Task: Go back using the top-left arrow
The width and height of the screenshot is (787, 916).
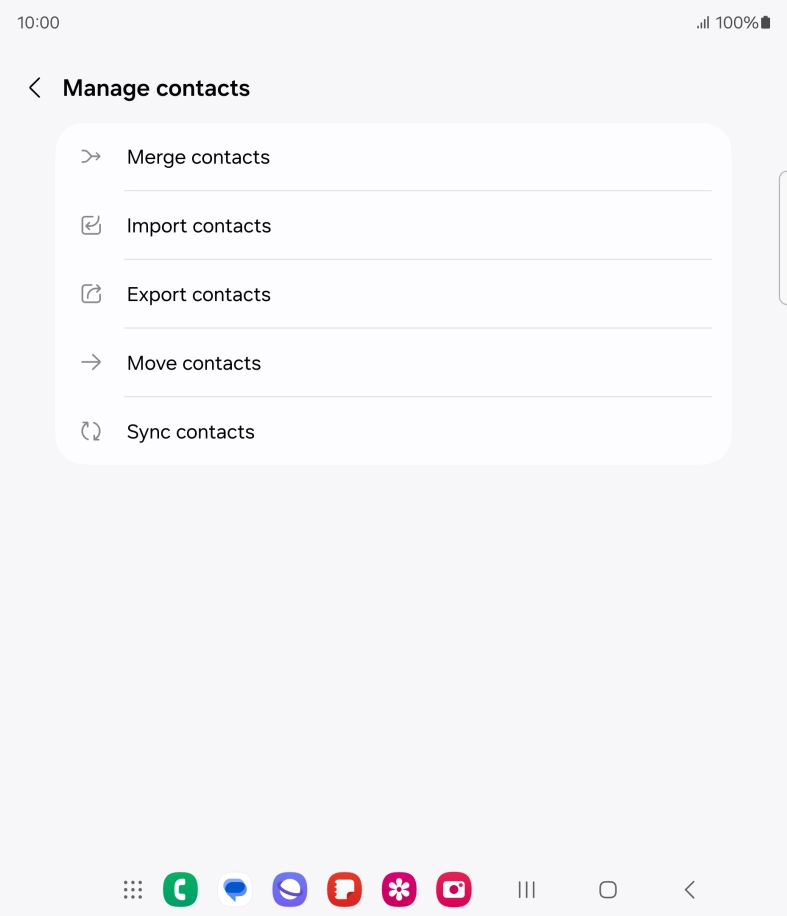Action: (x=34, y=88)
